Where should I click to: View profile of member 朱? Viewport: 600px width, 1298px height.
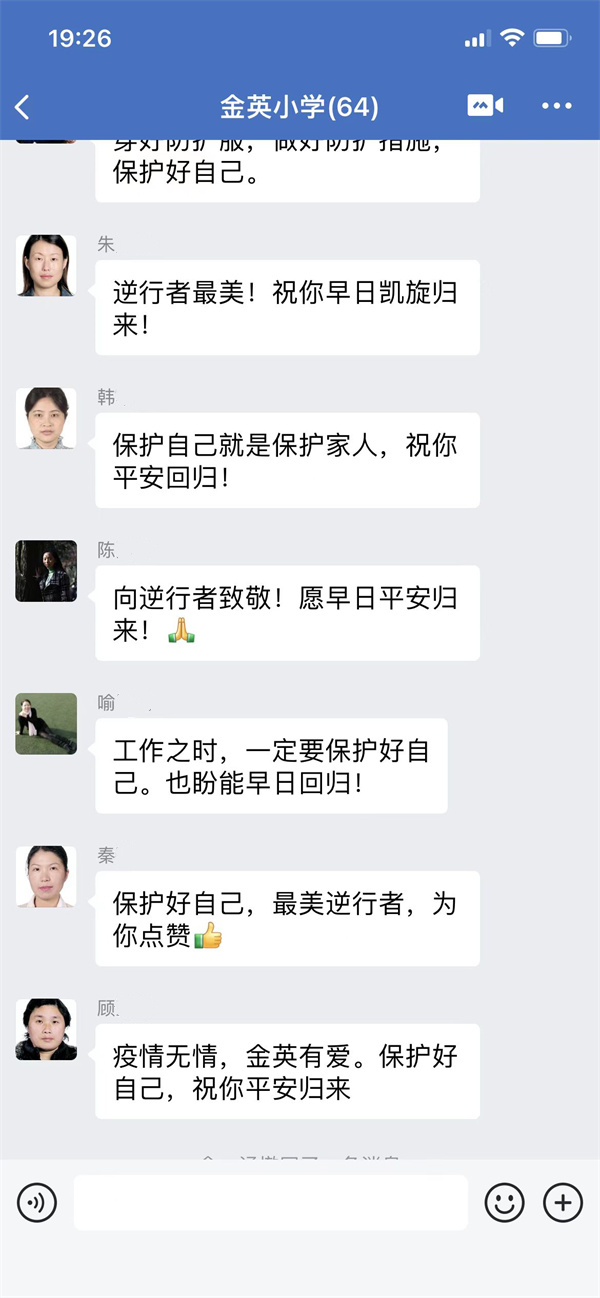[46, 266]
